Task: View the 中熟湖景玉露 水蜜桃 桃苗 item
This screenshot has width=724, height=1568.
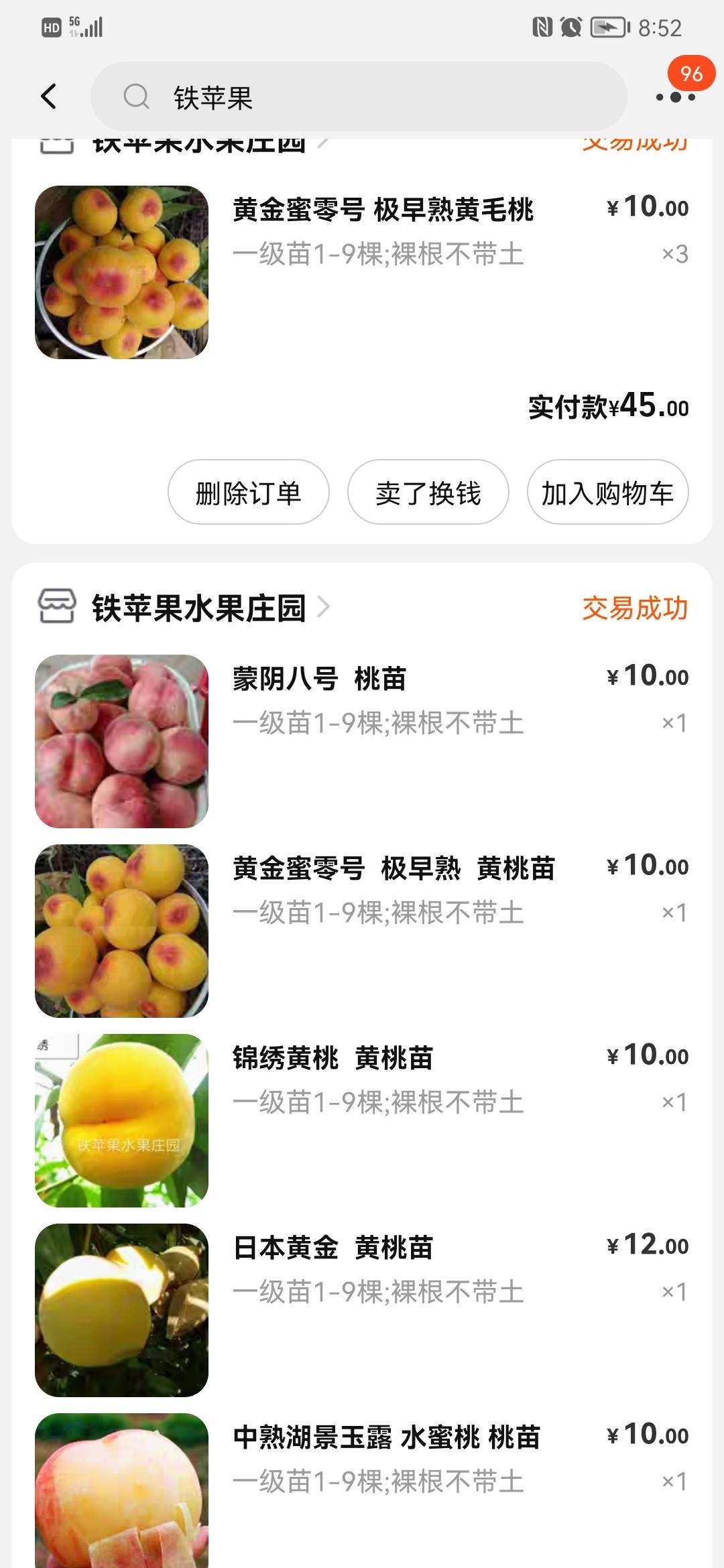Action: 386,1437
